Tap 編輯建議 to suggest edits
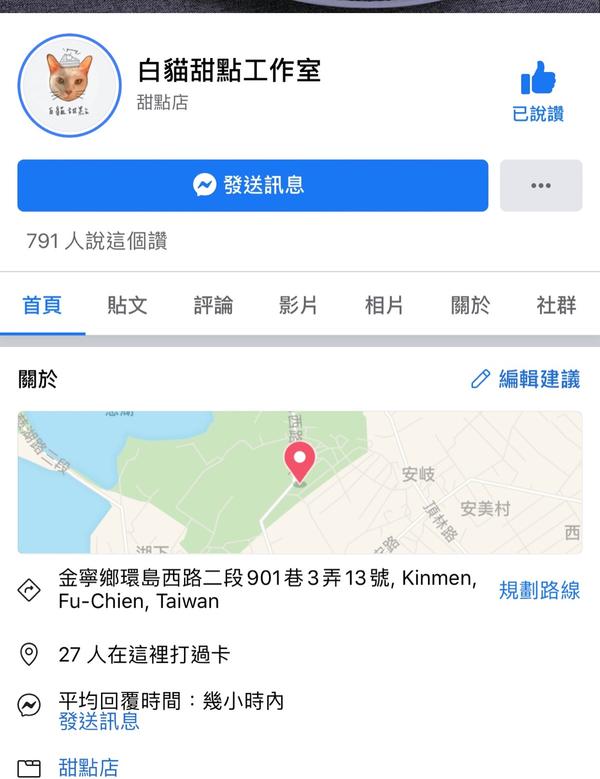Viewport: 600px width, 779px height. (525, 379)
